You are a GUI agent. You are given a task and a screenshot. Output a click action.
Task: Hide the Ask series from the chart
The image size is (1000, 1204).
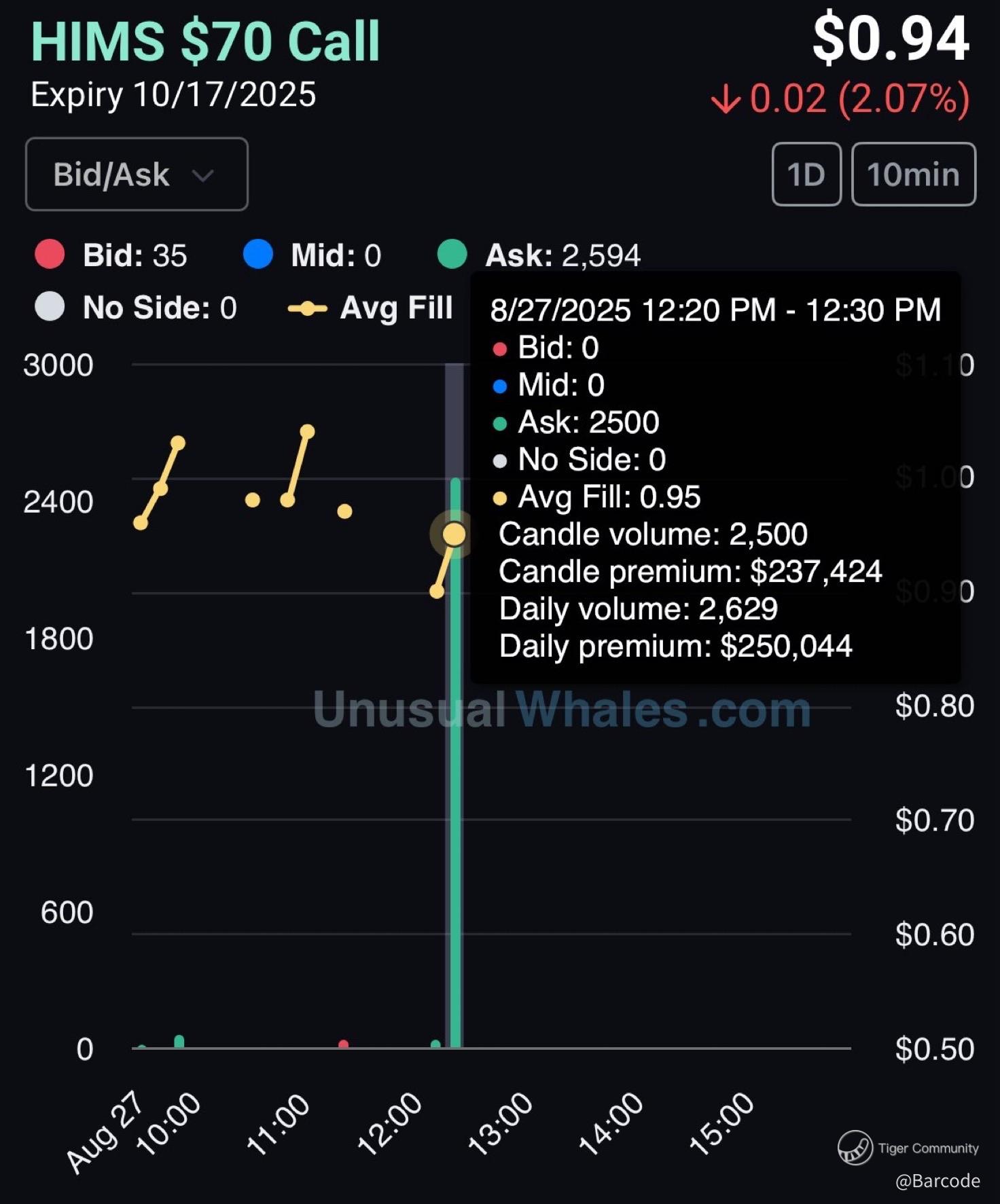pos(538,256)
